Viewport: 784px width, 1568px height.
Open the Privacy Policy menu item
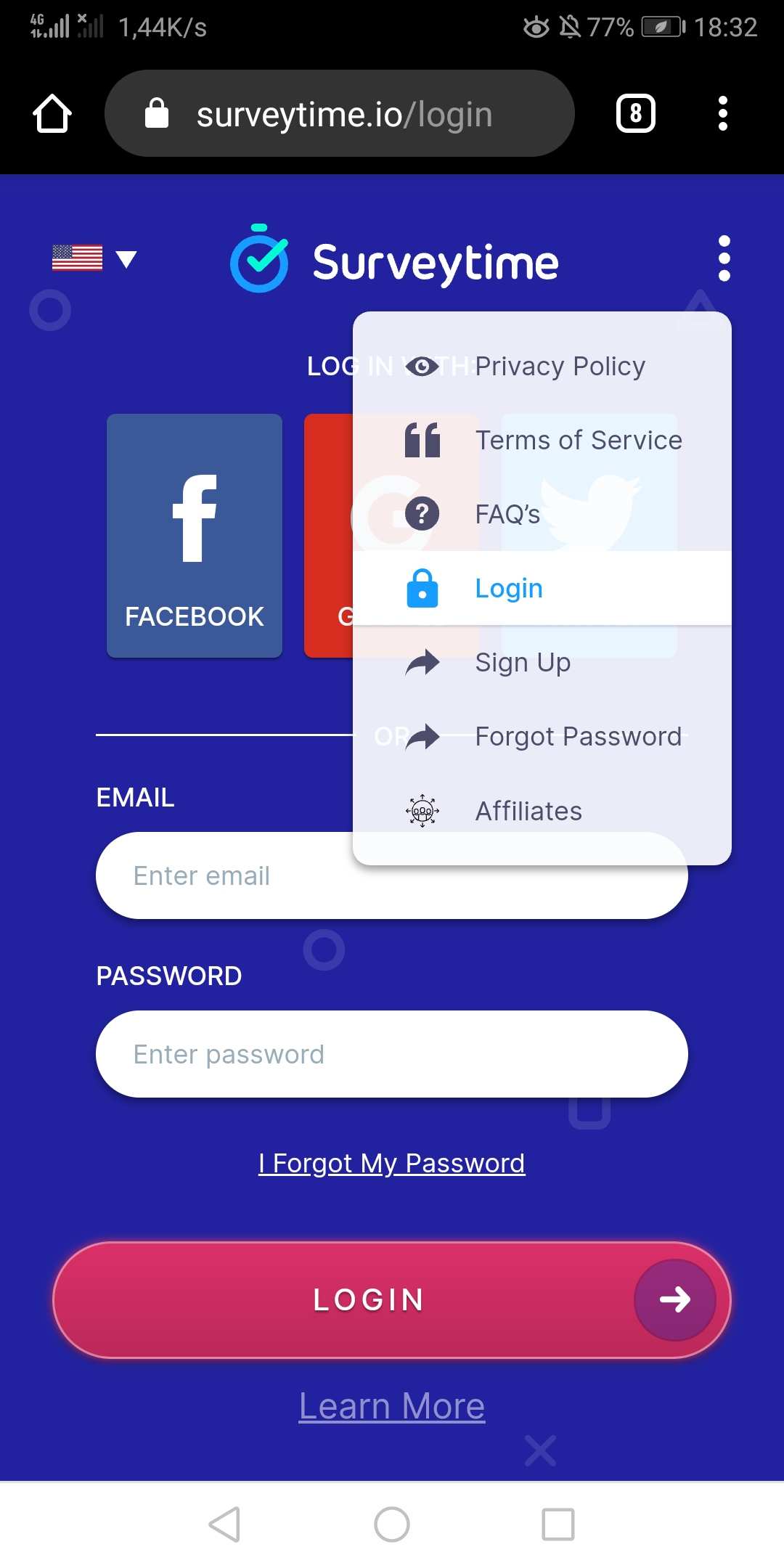click(x=542, y=366)
